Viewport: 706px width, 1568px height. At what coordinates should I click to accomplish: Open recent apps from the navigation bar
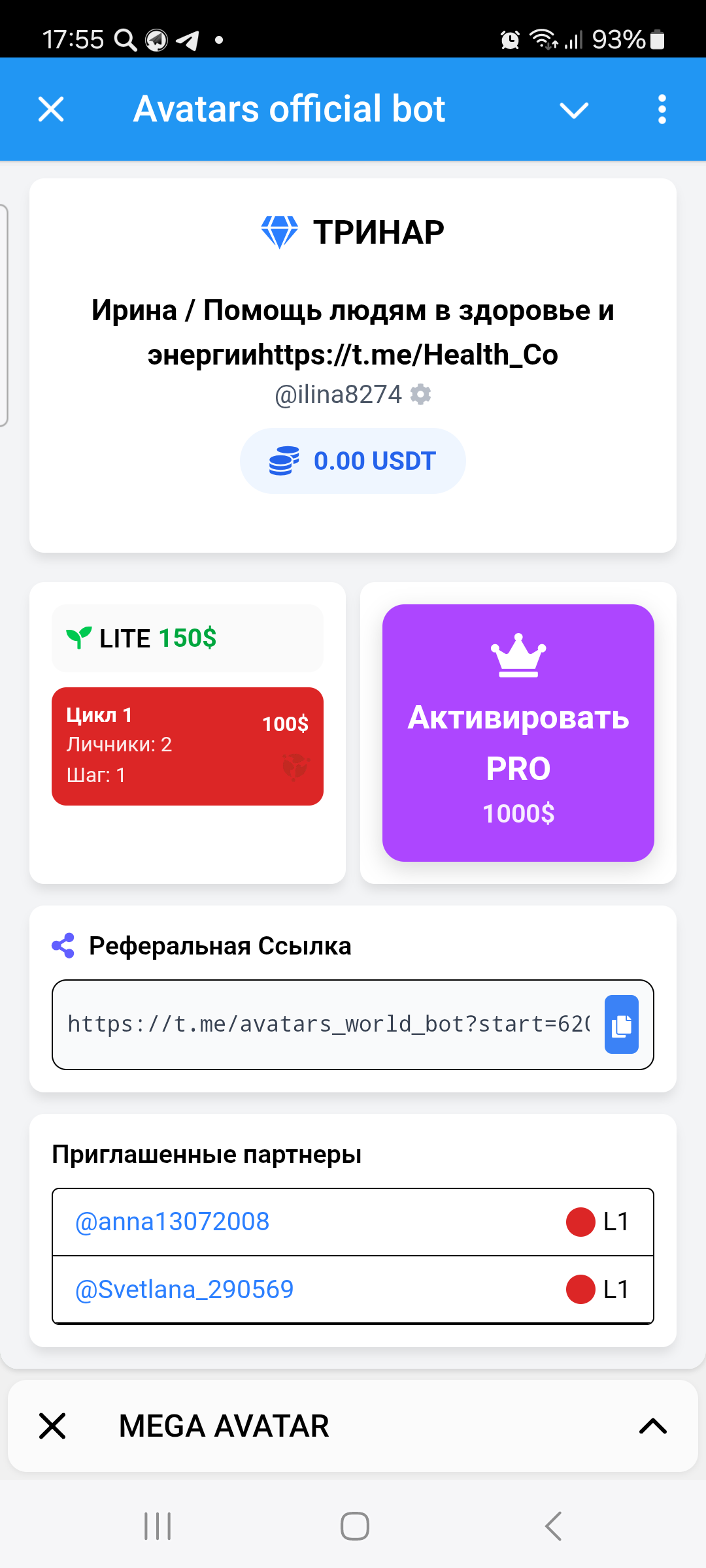click(x=158, y=1526)
